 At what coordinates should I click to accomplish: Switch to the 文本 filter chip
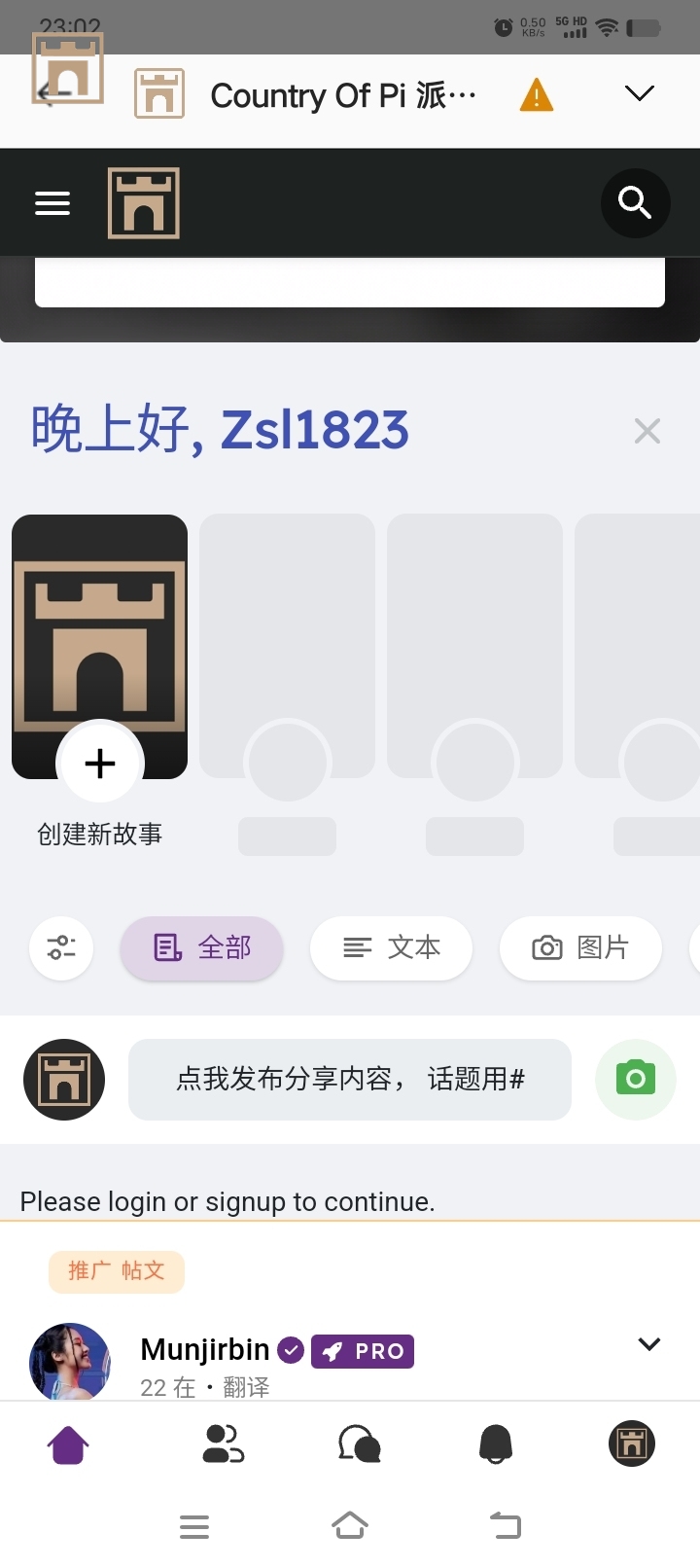click(391, 947)
